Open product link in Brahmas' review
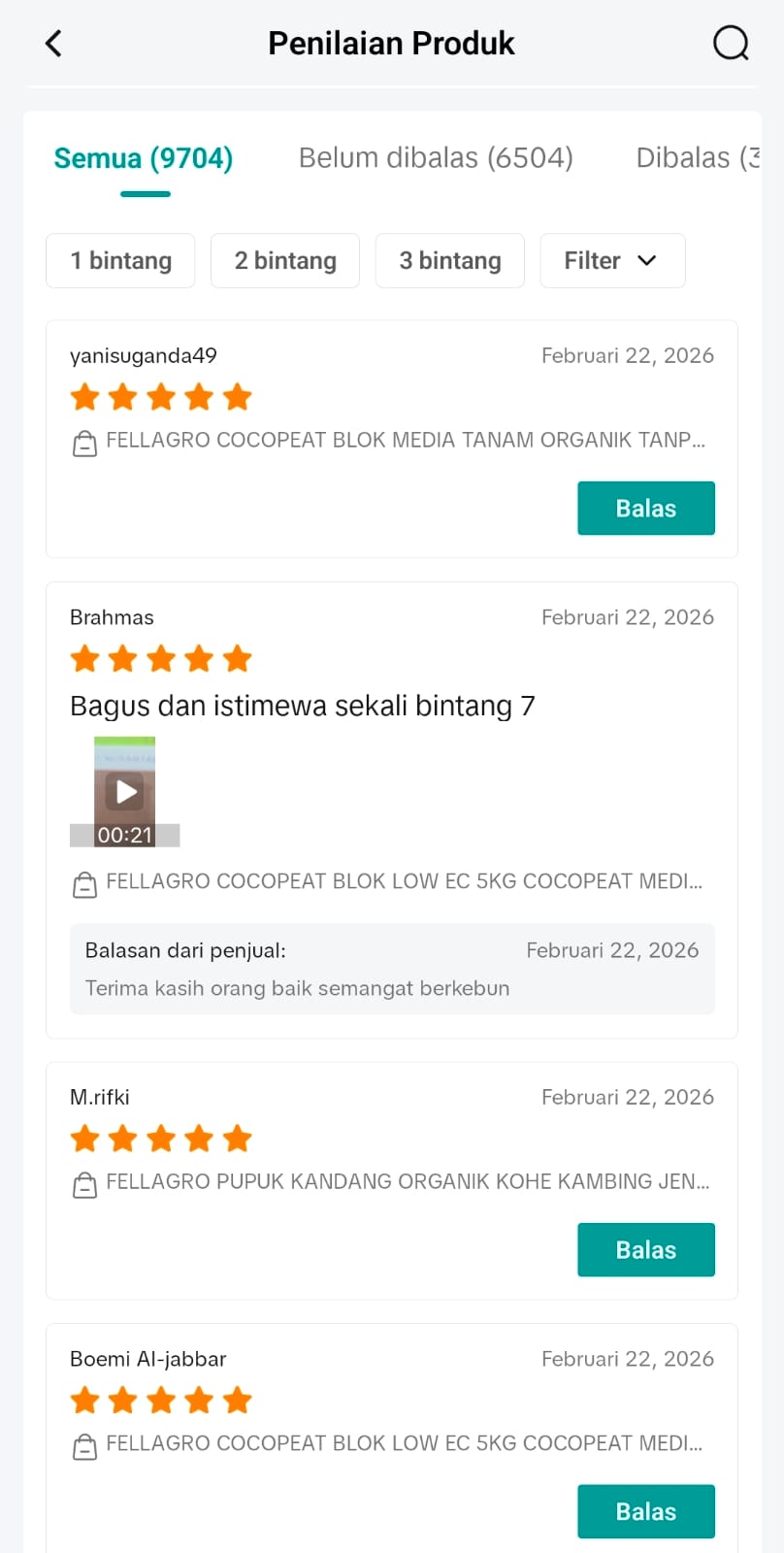 point(404,882)
